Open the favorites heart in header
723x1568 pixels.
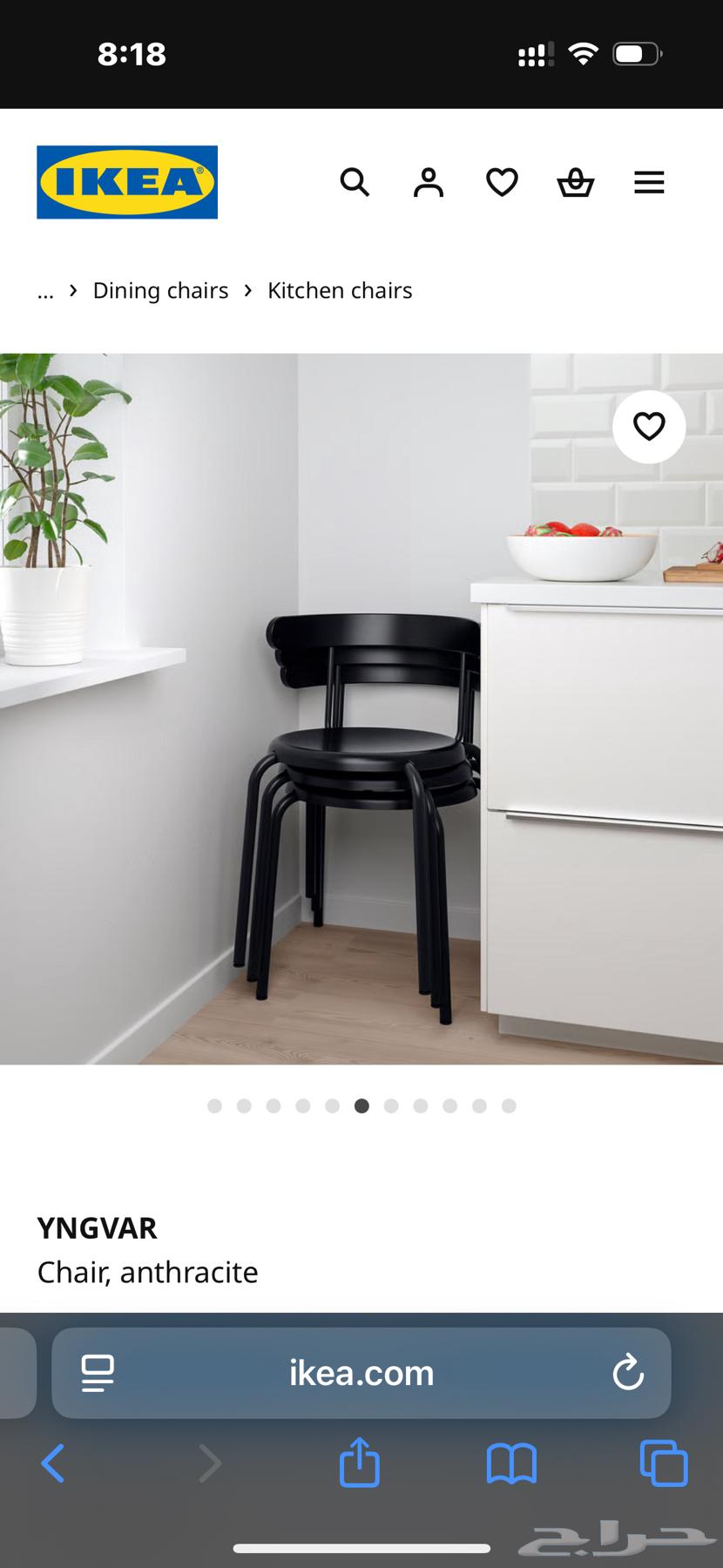click(x=502, y=183)
